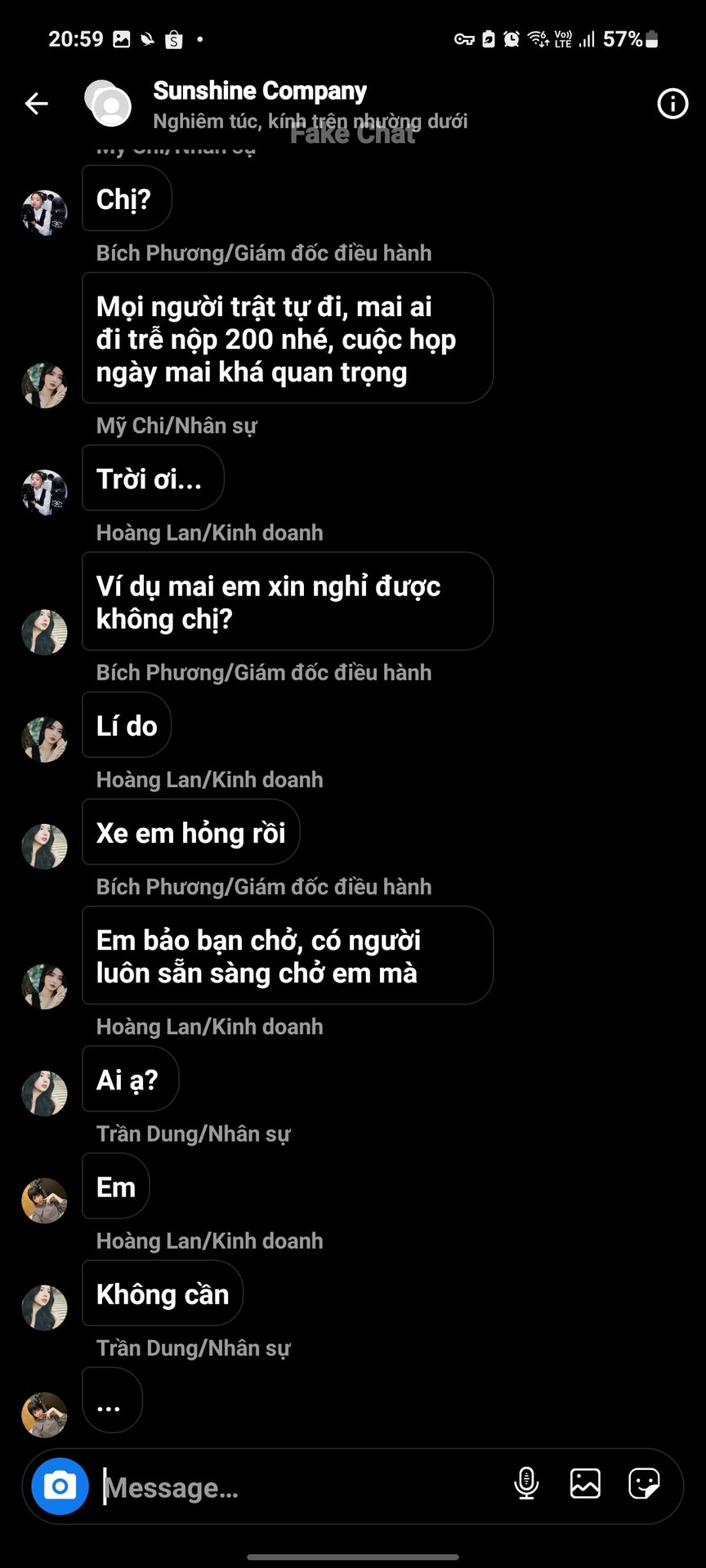Open Bích Phương's avatar beside "Lí do"
The width and height of the screenshot is (706, 1568).
pos(44,739)
